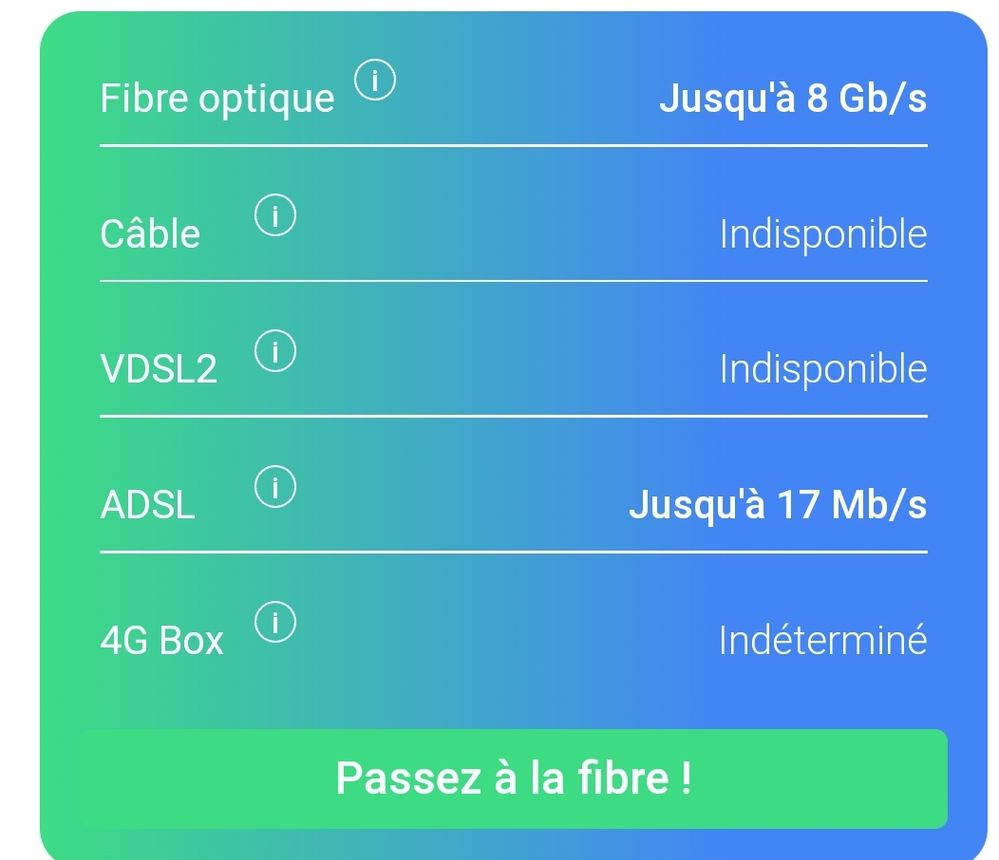The width and height of the screenshot is (999, 860).
Task: Open the info icon beside Fibre optique
Action: (376, 82)
